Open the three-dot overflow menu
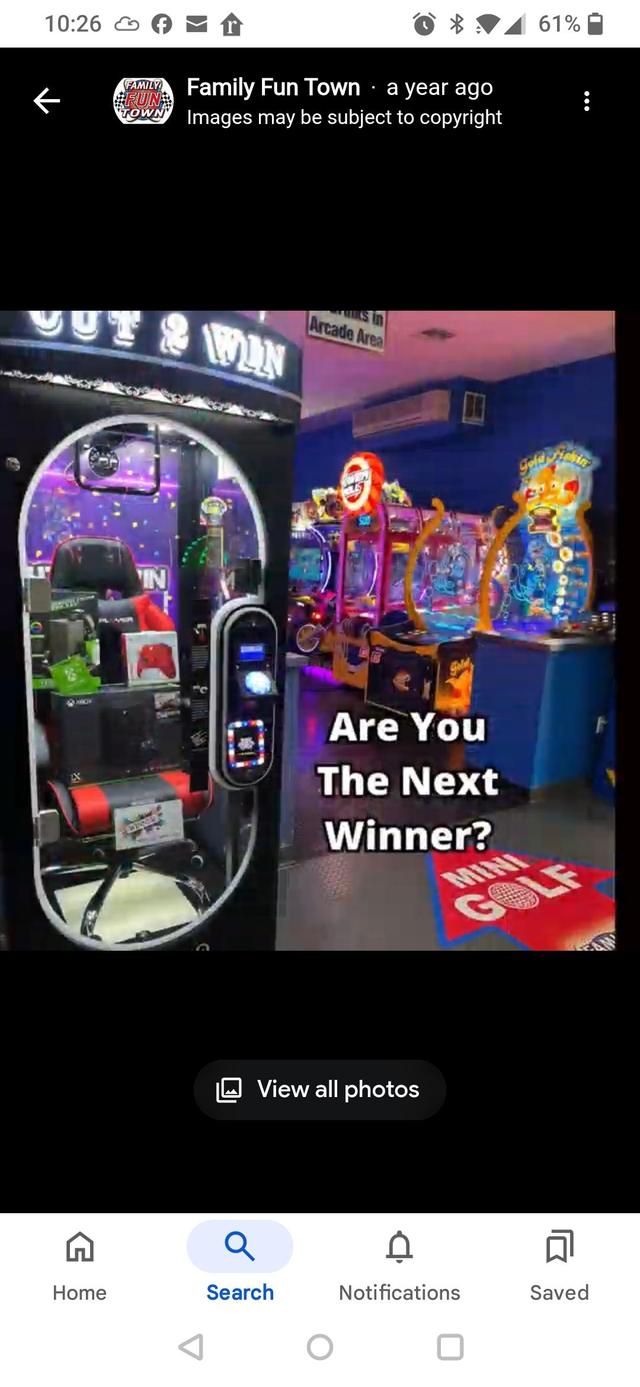Viewport: 640px width, 1387px height. [586, 100]
